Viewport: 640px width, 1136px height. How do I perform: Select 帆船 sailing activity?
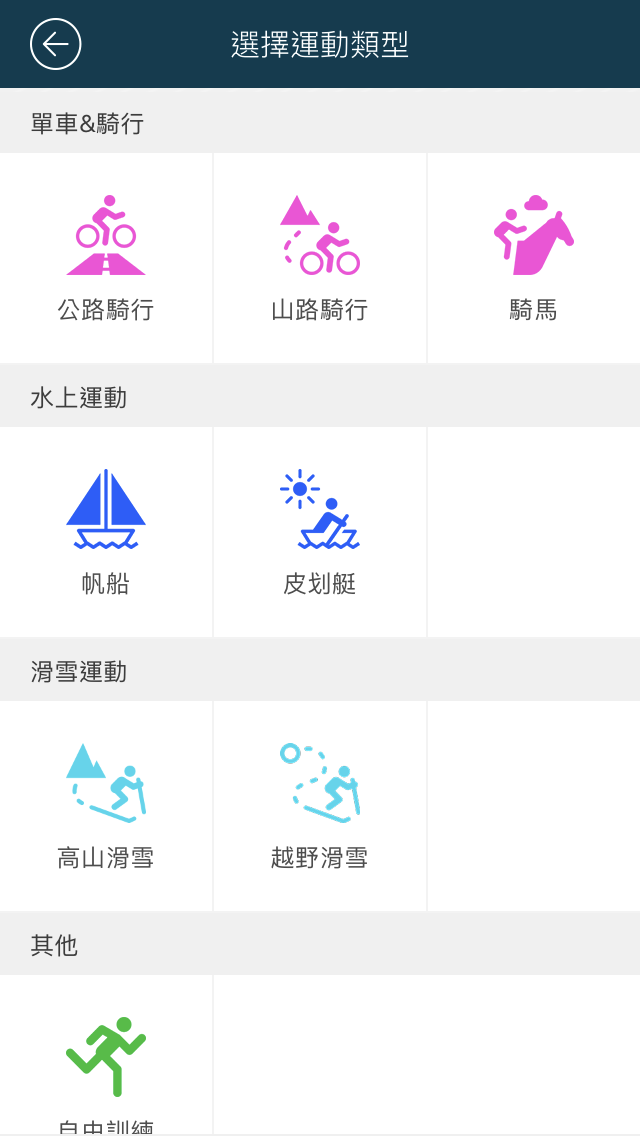pyautogui.click(x=106, y=532)
